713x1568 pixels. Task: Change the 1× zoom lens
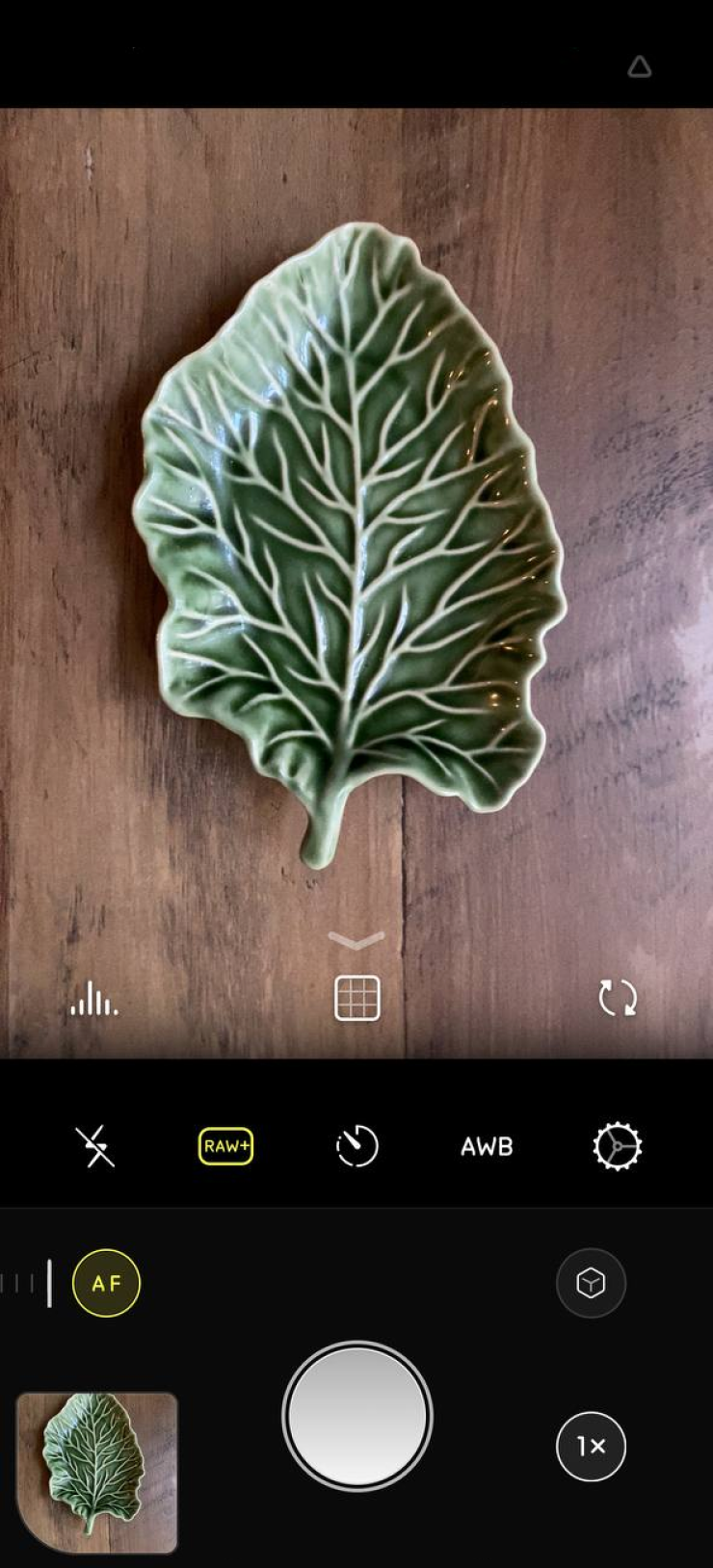pyautogui.click(x=591, y=1446)
